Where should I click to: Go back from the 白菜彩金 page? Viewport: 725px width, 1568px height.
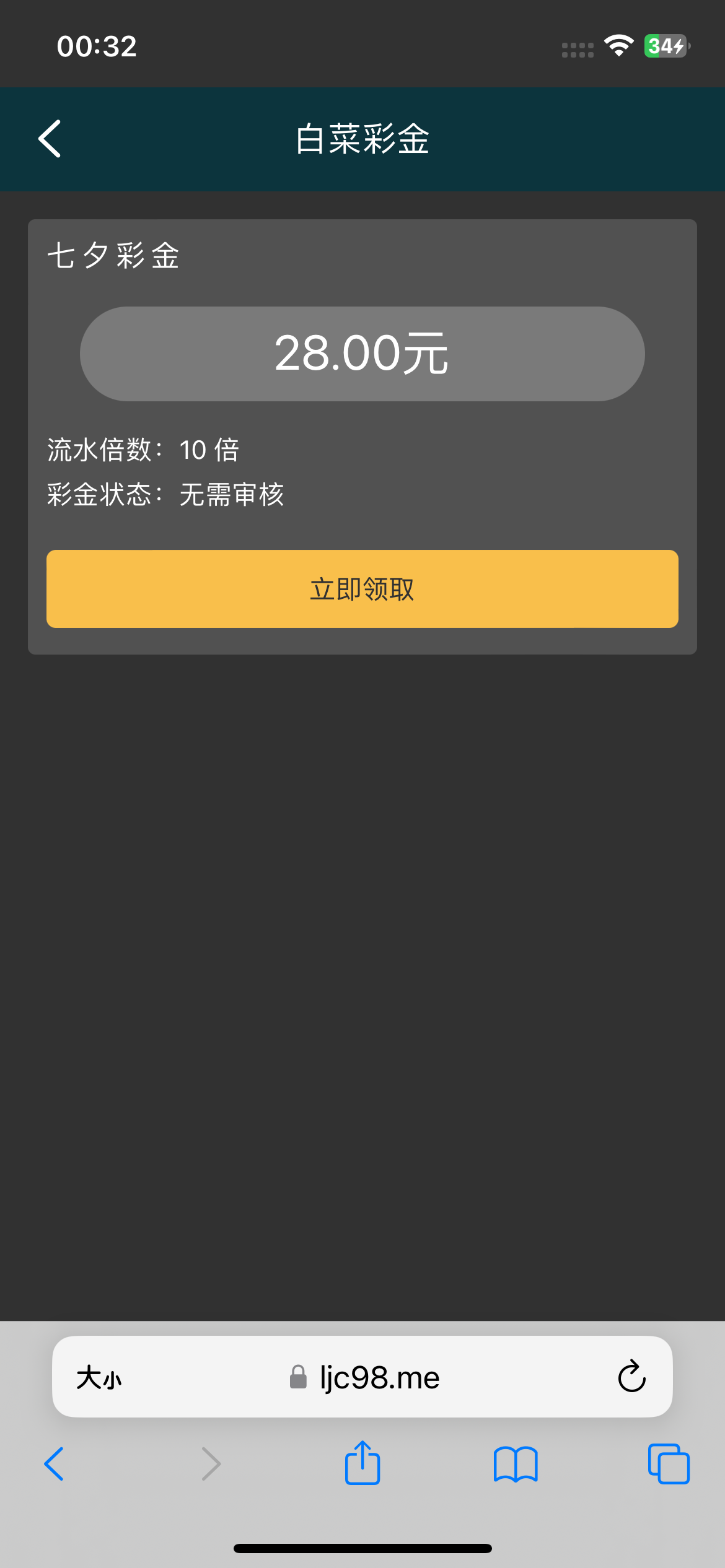point(50,139)
